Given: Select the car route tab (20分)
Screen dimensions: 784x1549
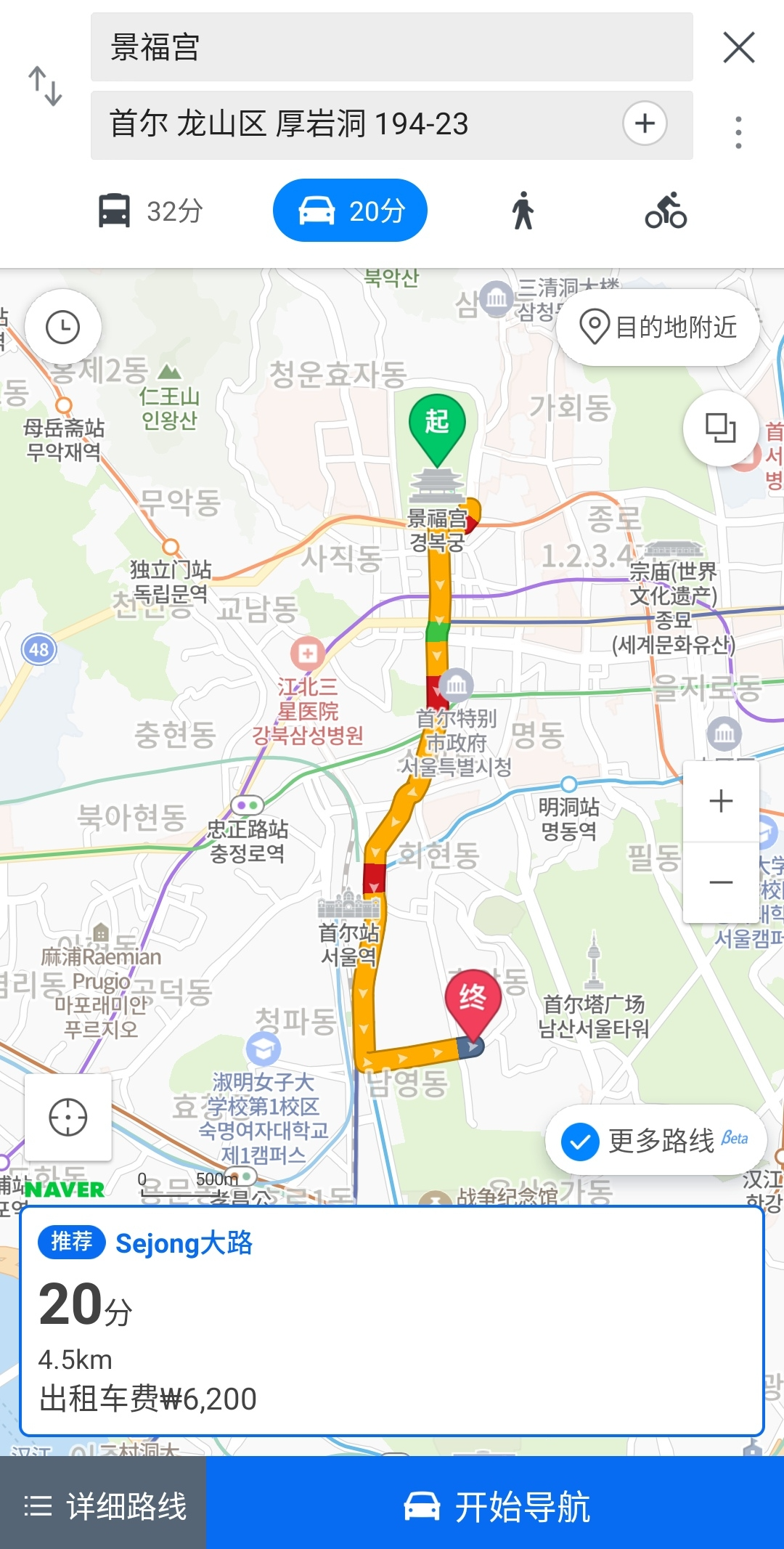Looking at the screenshot, I should coord(350,211).
